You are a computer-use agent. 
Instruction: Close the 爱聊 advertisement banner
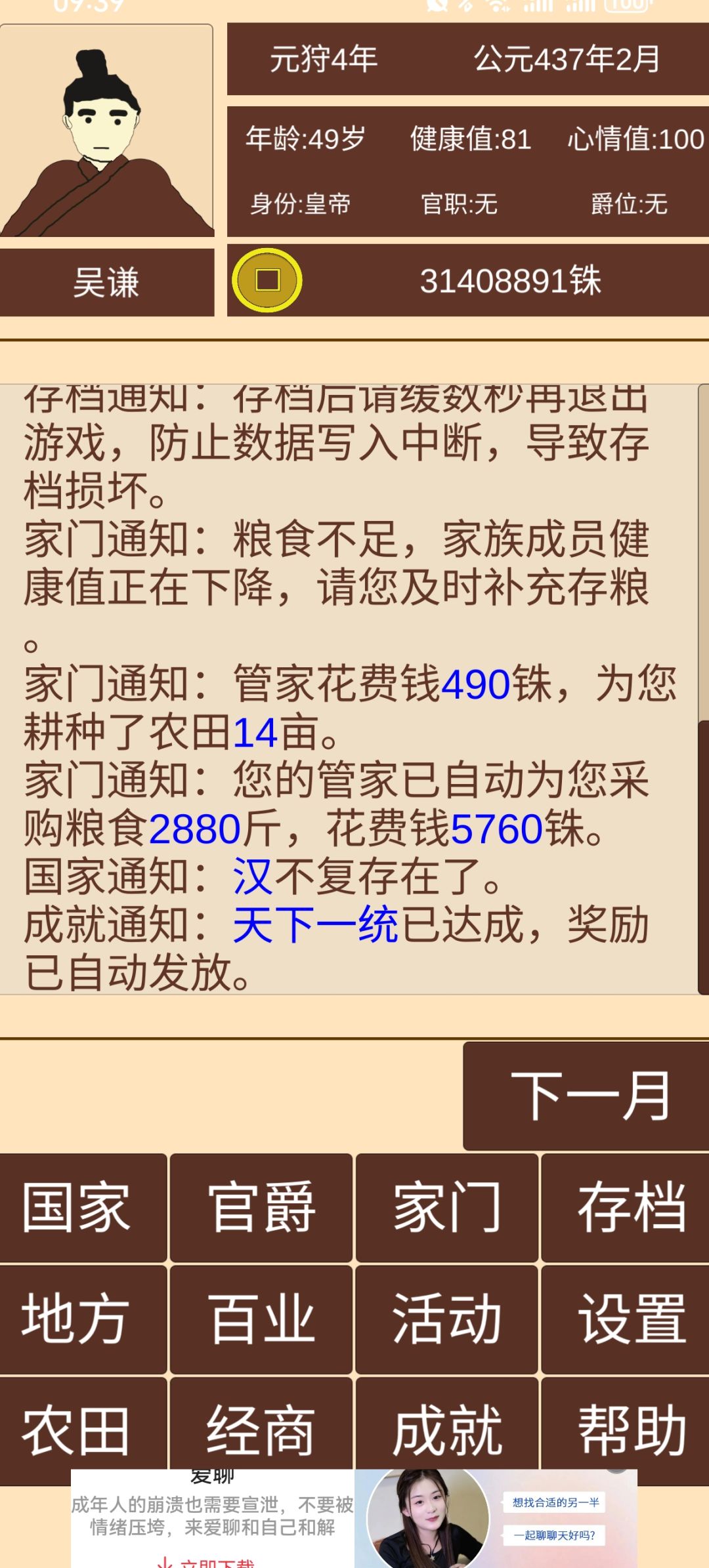pyautogui.click(x=616, y=1472)
